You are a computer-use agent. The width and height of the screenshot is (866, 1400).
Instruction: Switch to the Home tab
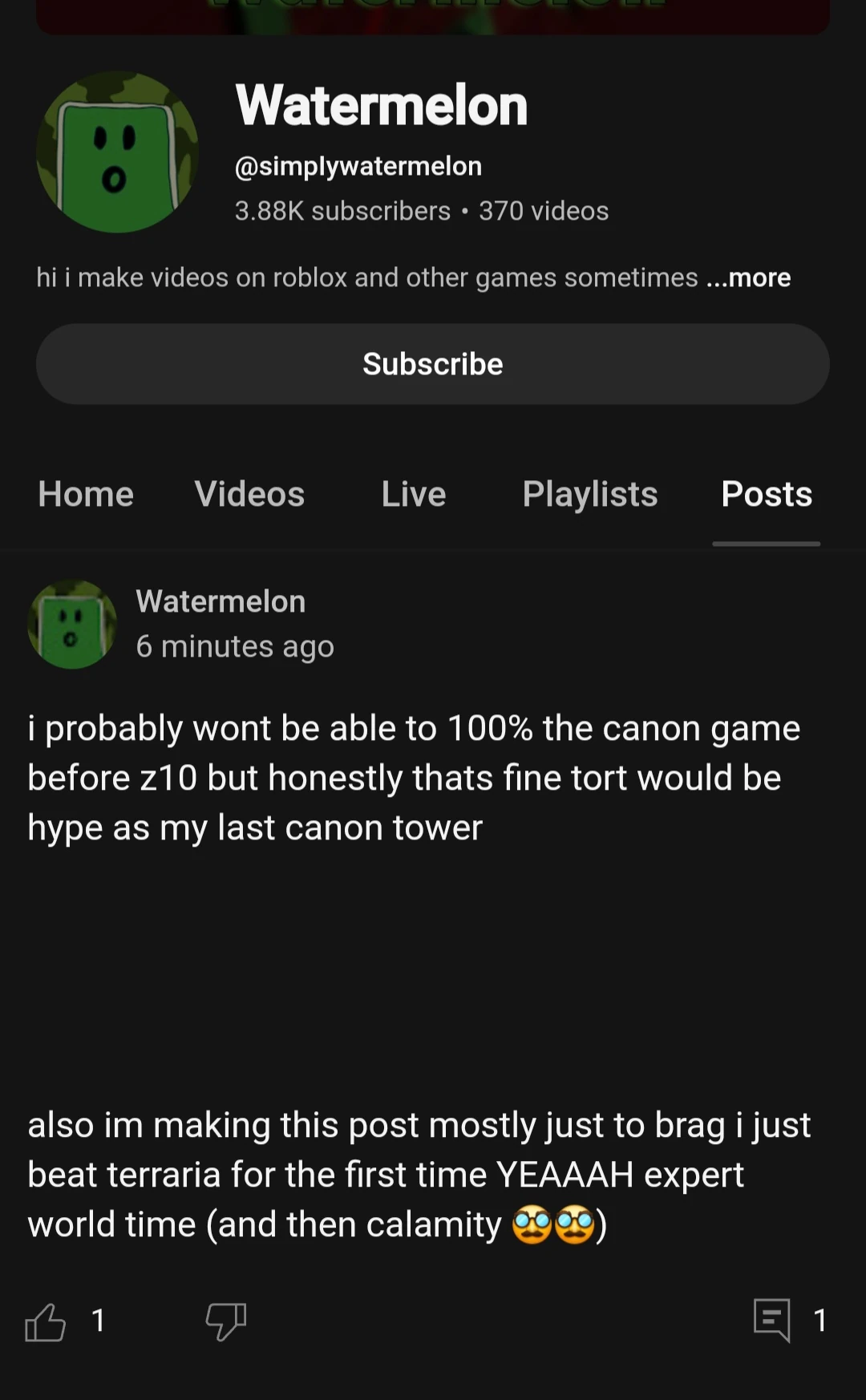(x=86, y=494)
